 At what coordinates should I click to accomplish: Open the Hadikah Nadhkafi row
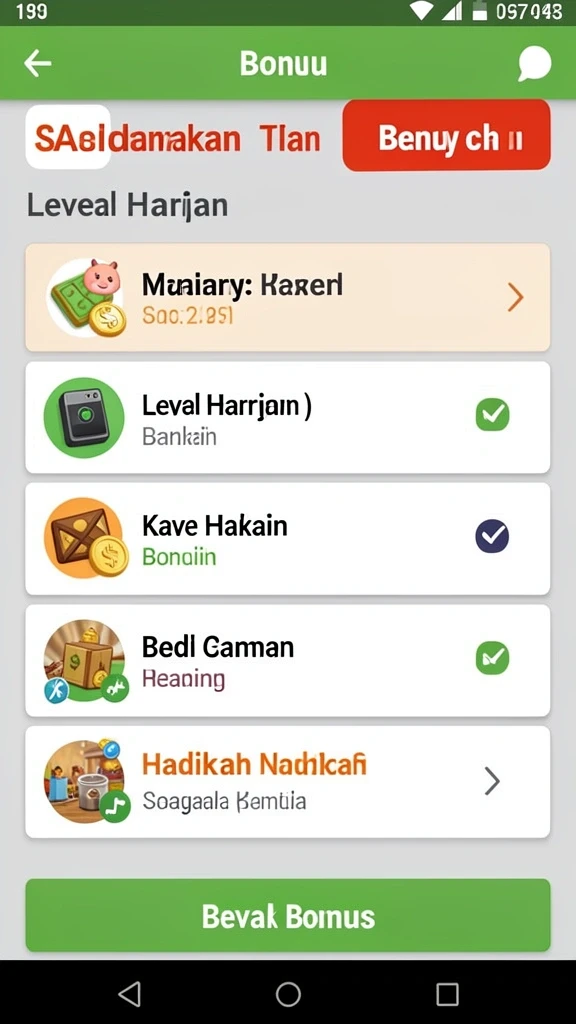(x=287, y=782)
